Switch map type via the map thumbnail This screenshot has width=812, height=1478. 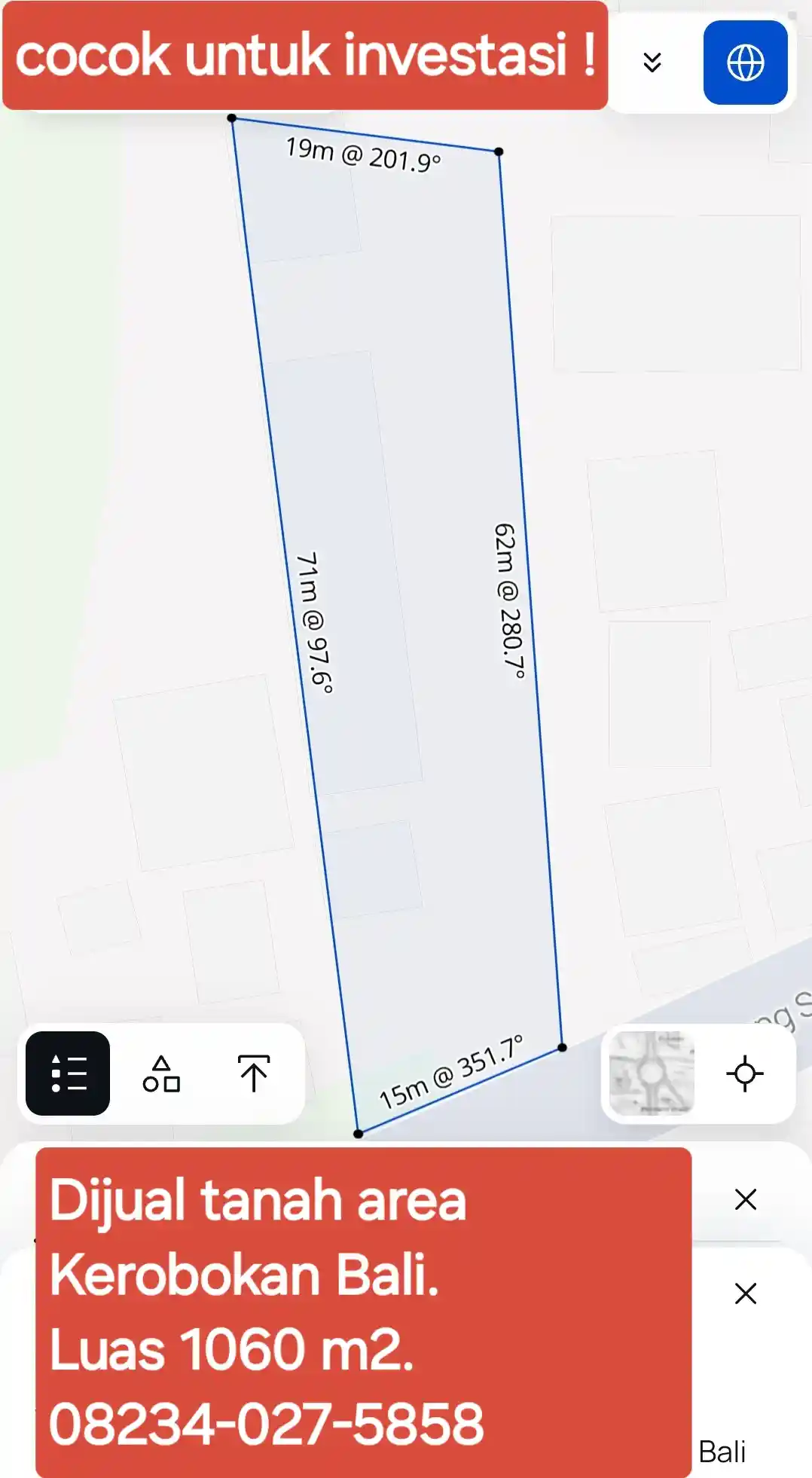652,1073
